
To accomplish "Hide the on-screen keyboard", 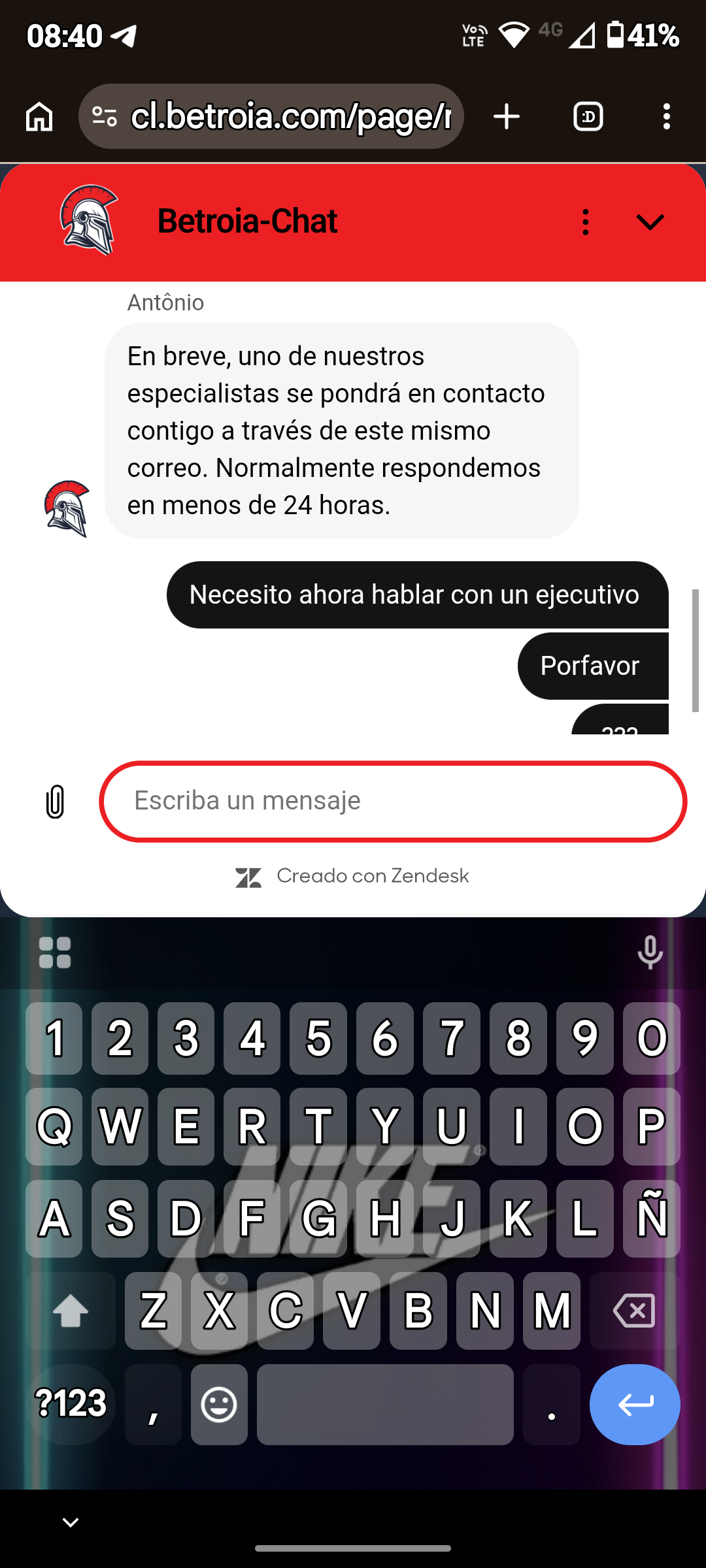I will [x=71, y=1522].
